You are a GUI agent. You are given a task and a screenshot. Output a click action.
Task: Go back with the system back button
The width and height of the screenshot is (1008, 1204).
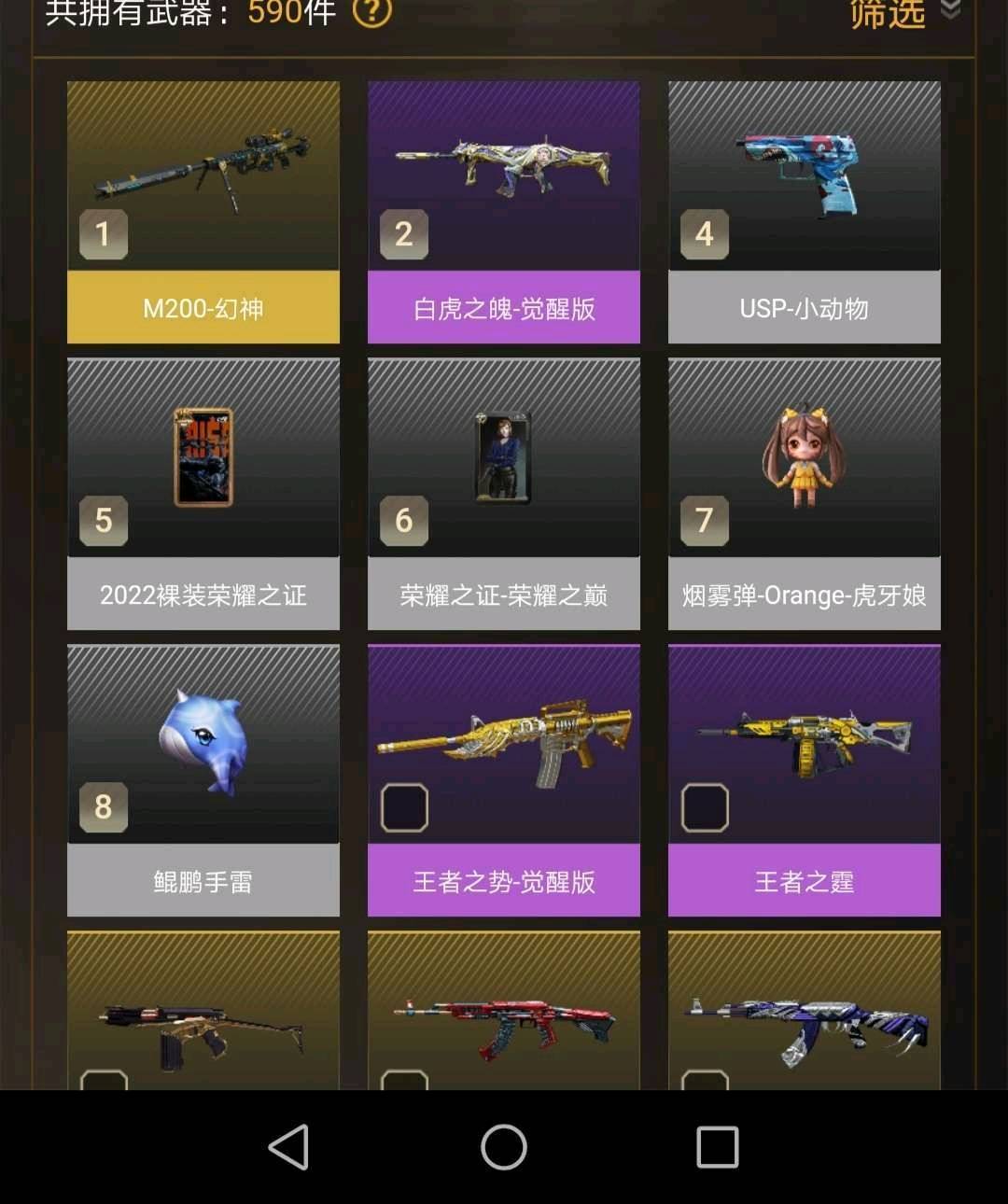tap(288, 1147)
